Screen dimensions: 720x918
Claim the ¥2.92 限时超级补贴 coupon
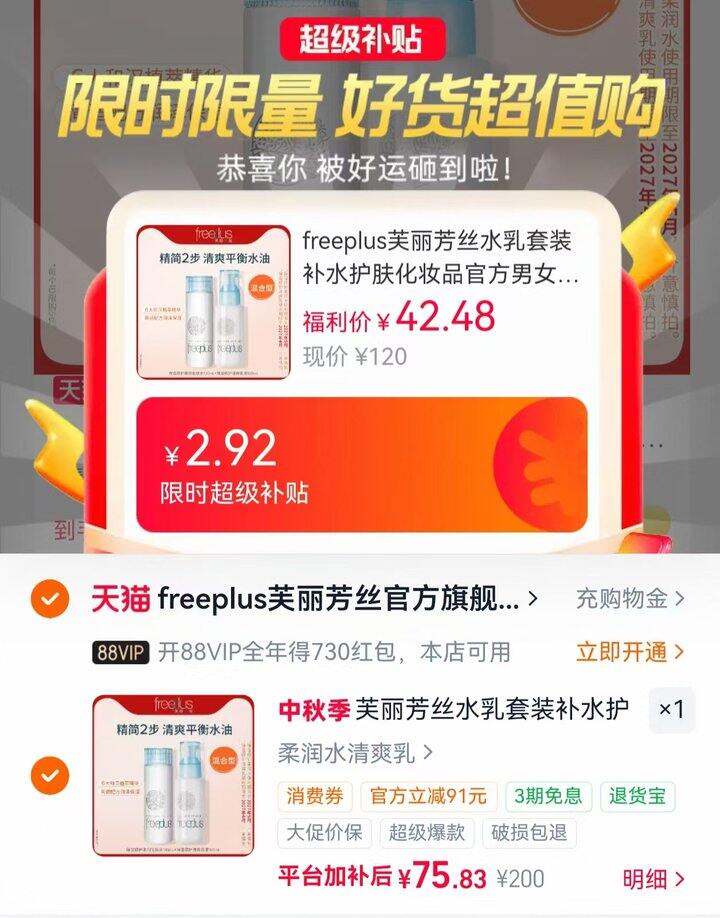[361, 464]
